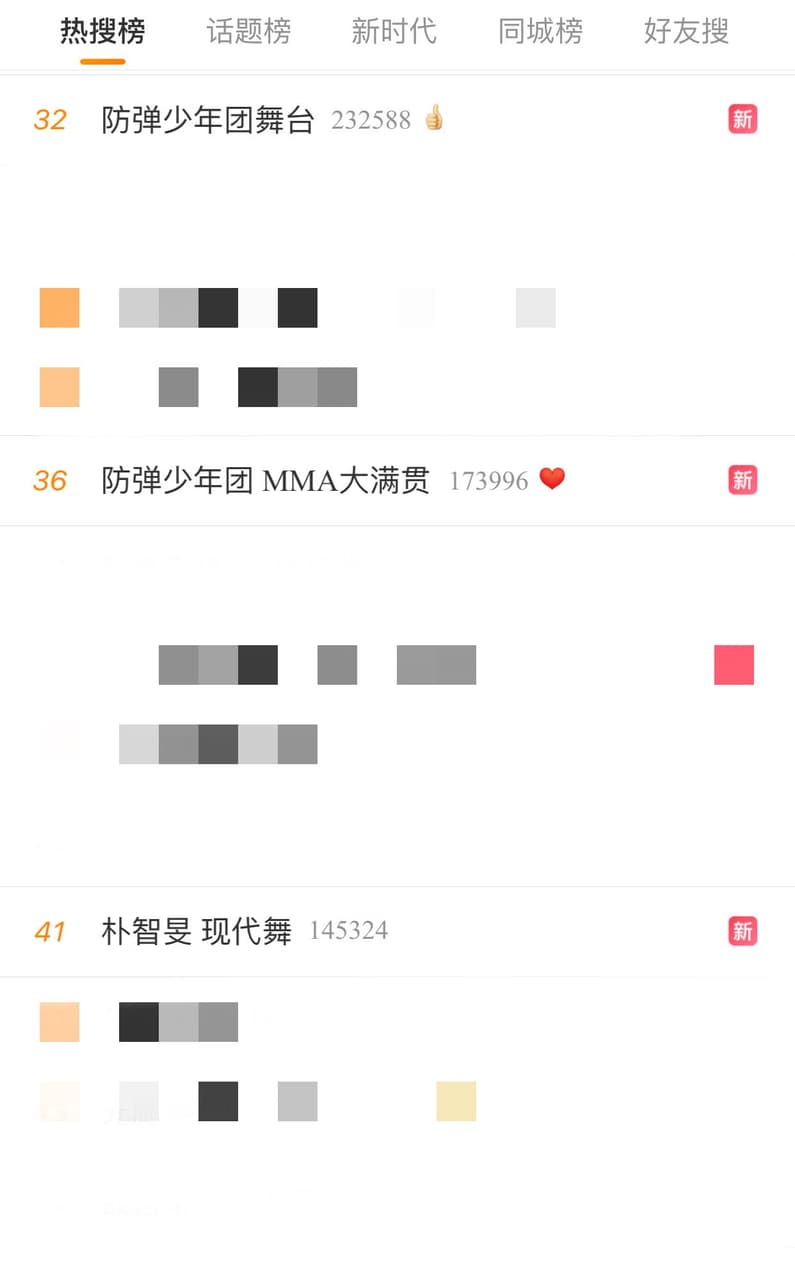Click the pink square icon in the MMA大满贯 section

(734, 664)
